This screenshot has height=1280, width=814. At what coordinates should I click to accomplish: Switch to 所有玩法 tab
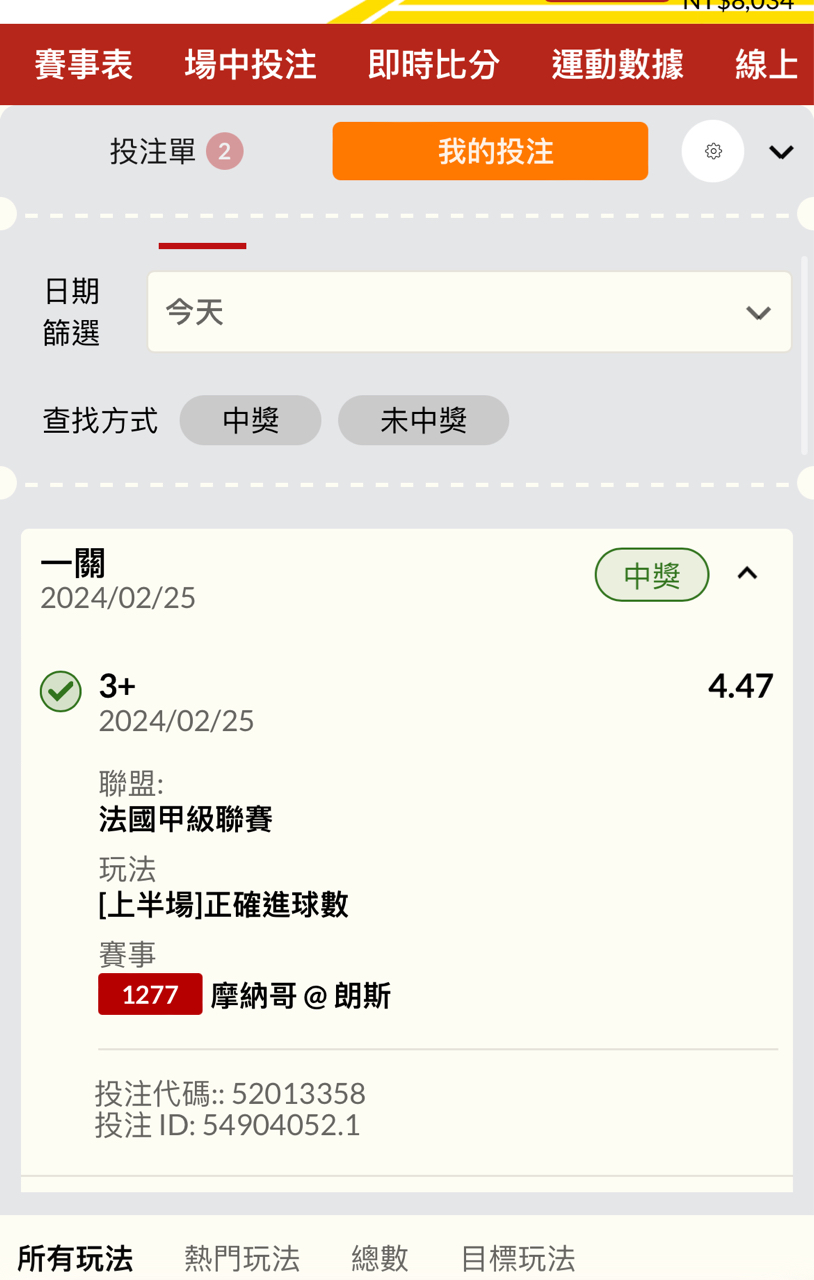coord(75,1258)
